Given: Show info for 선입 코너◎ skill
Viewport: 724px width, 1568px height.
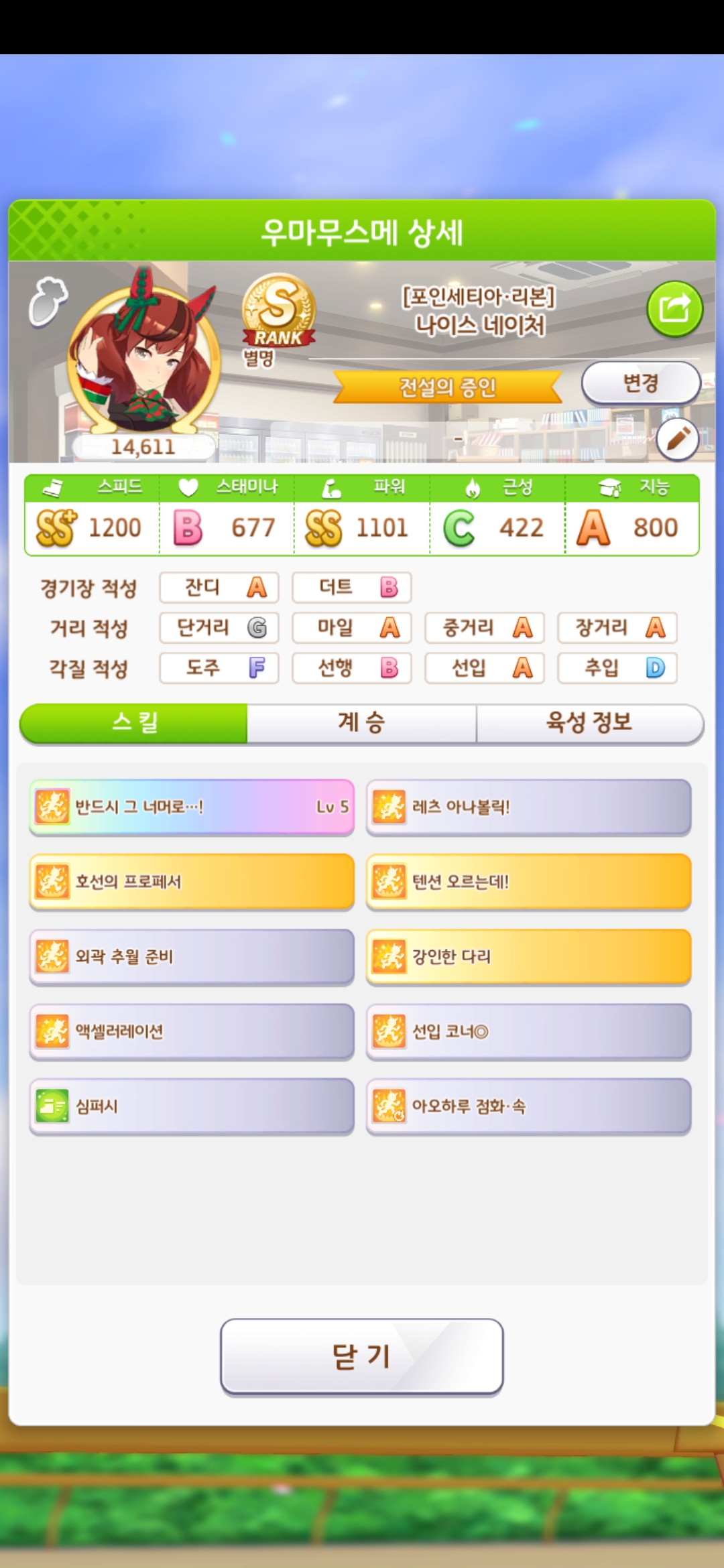Looking at the screenshot, I should (x=528, y=1031).
